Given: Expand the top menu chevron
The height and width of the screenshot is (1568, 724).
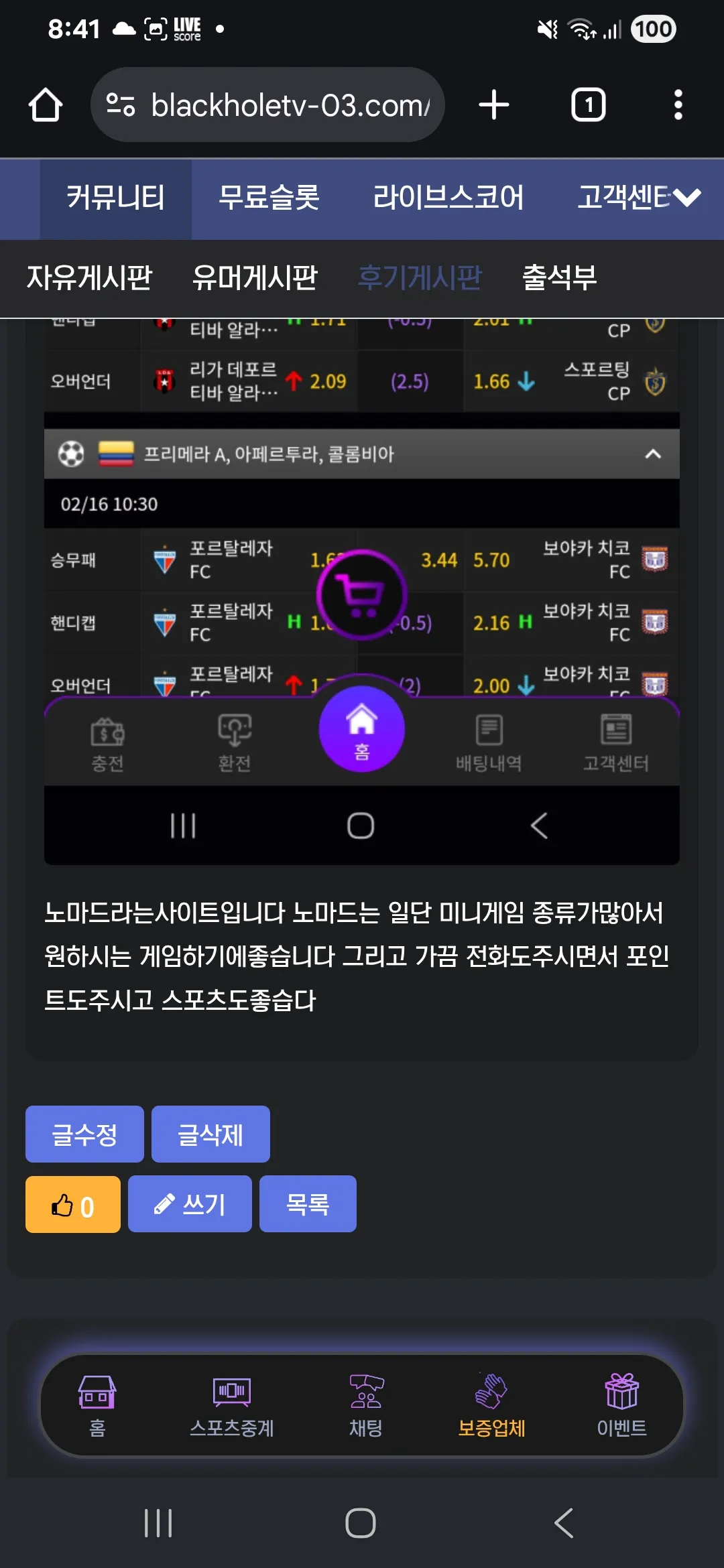Looking at the screenshot, I should pos(688,198).
